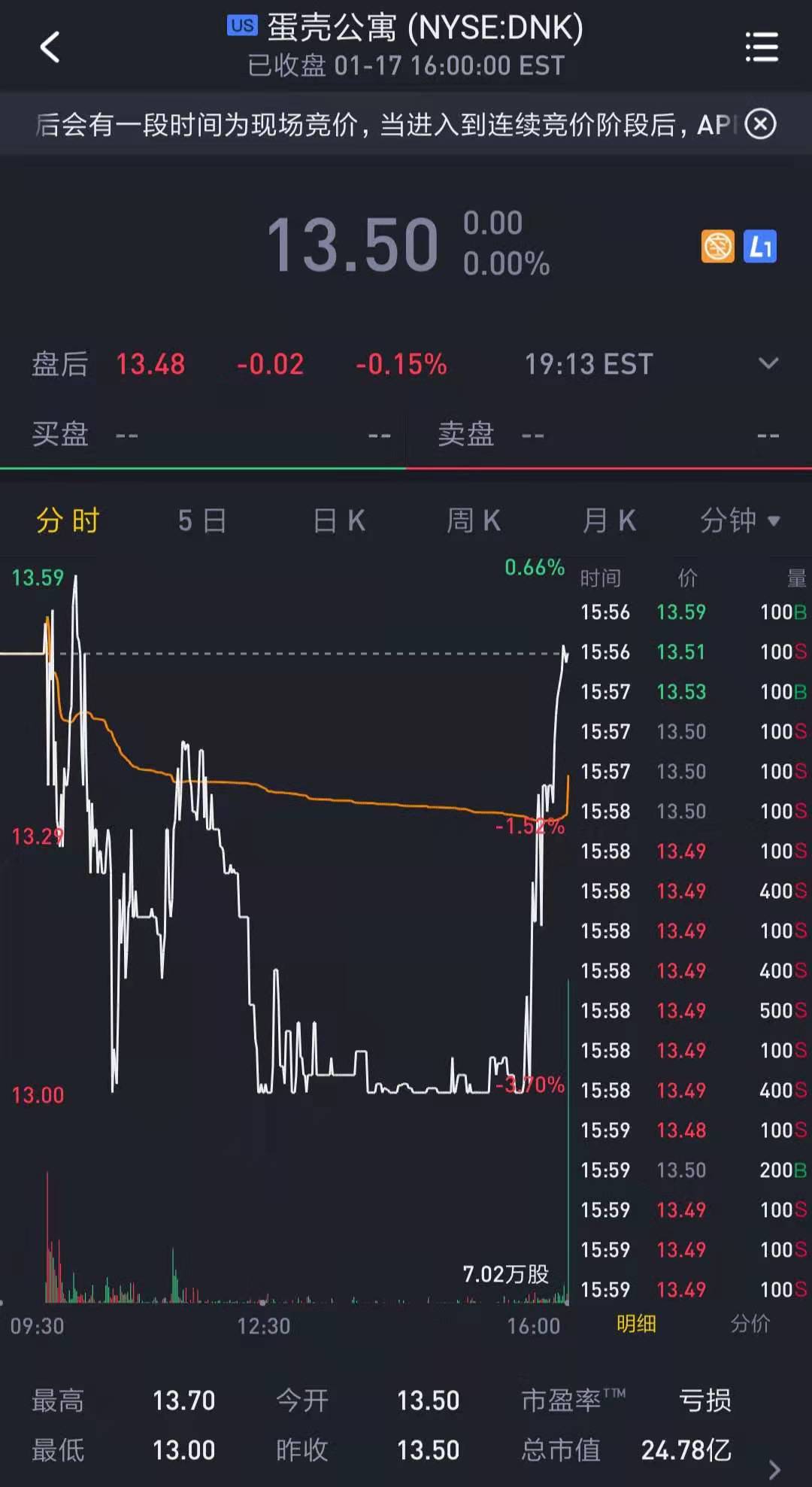Show the 明细 trade detail list
The height and width of the screenshot is (1487, 812).
click(636, 1324)
